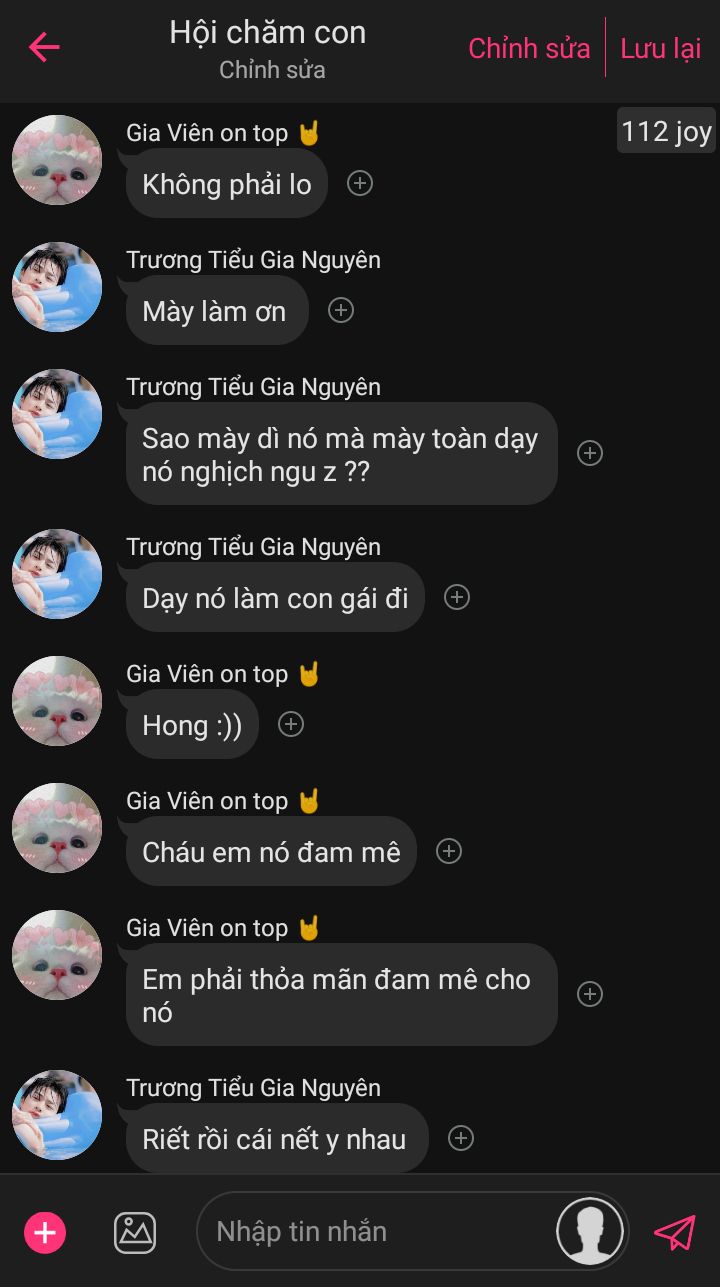This screenshot has width=720, height=1287.
Task: Tap the Chỉnh sửa button in header
Action: [x=529, y=48]
